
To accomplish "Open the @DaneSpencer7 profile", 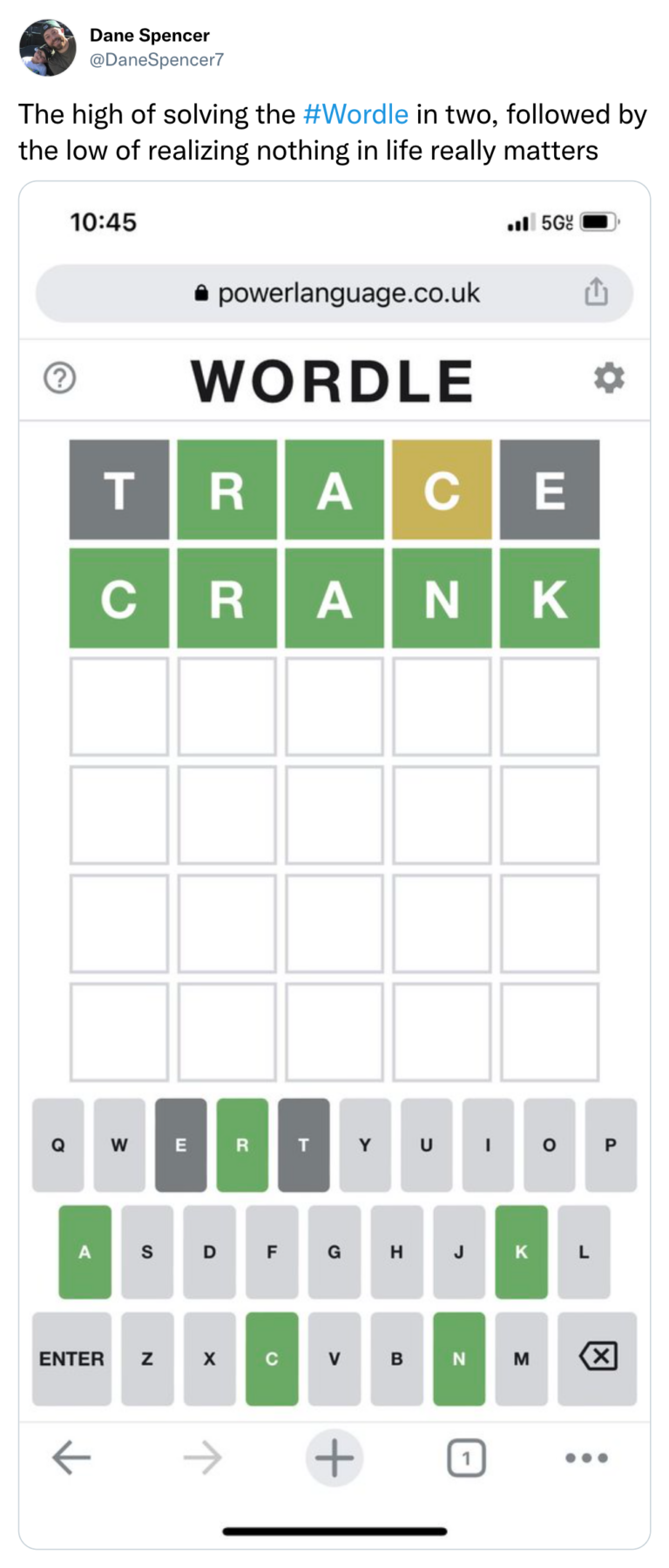I will [157, 60].
